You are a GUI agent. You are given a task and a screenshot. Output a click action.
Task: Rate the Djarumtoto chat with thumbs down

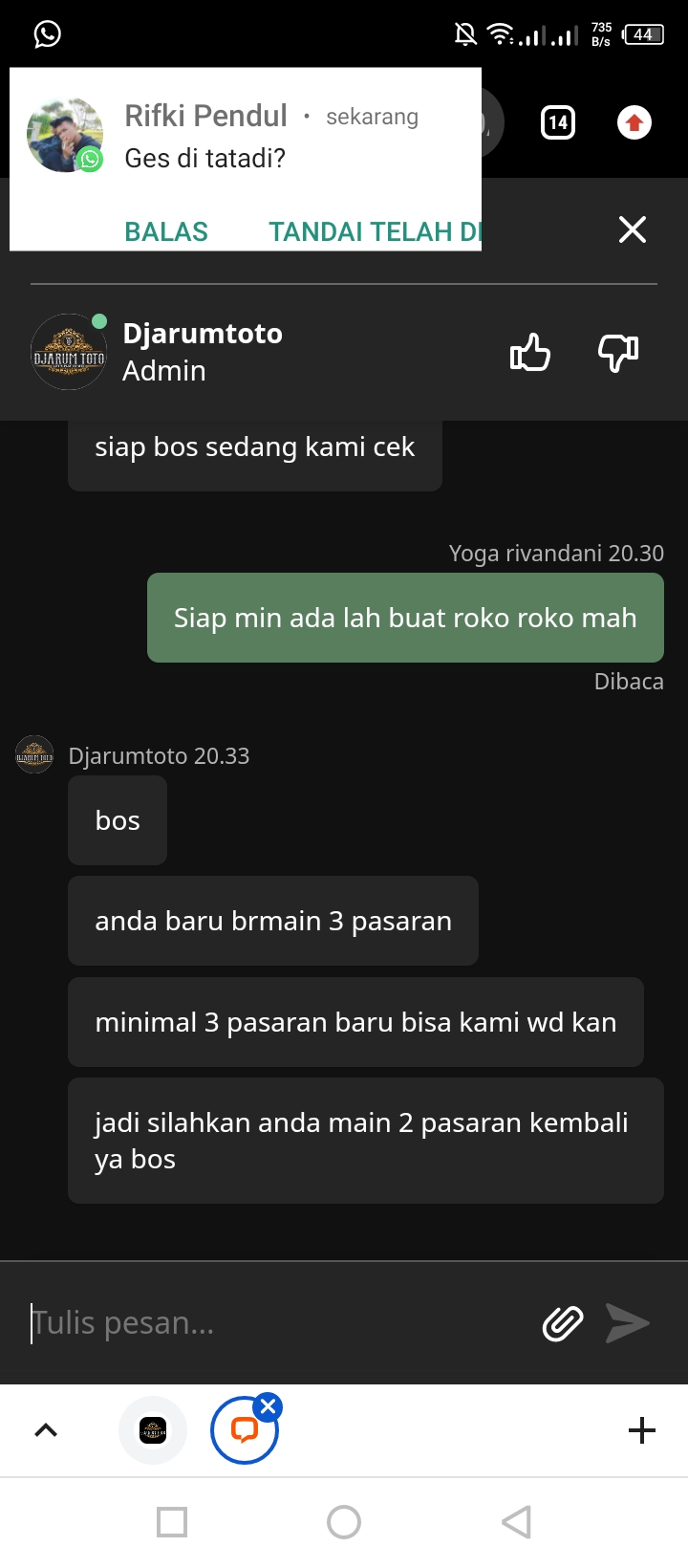(618, 352)
